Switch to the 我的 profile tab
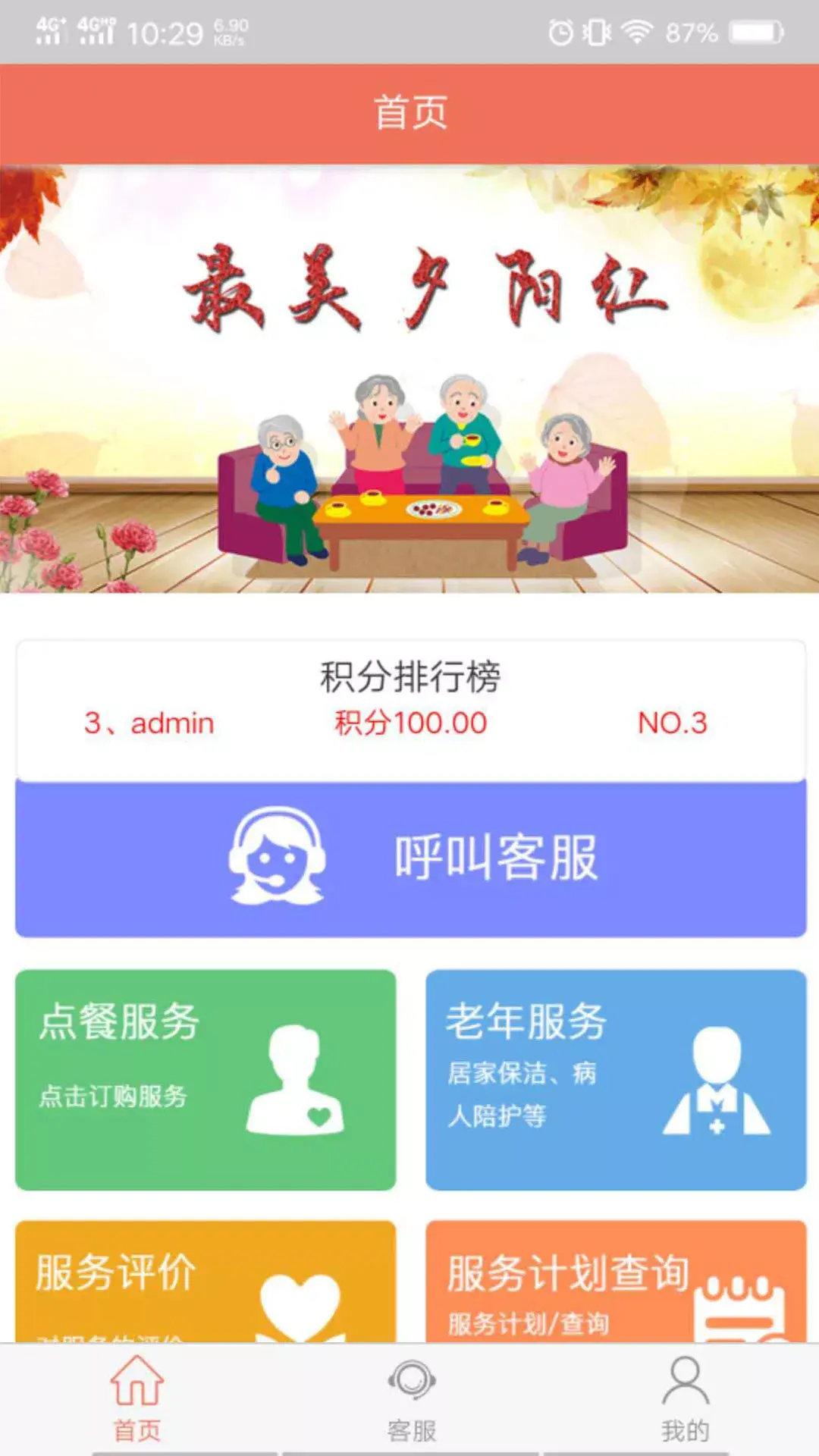This screenshot has width=819, height=1456. (x=685, y=1400)
